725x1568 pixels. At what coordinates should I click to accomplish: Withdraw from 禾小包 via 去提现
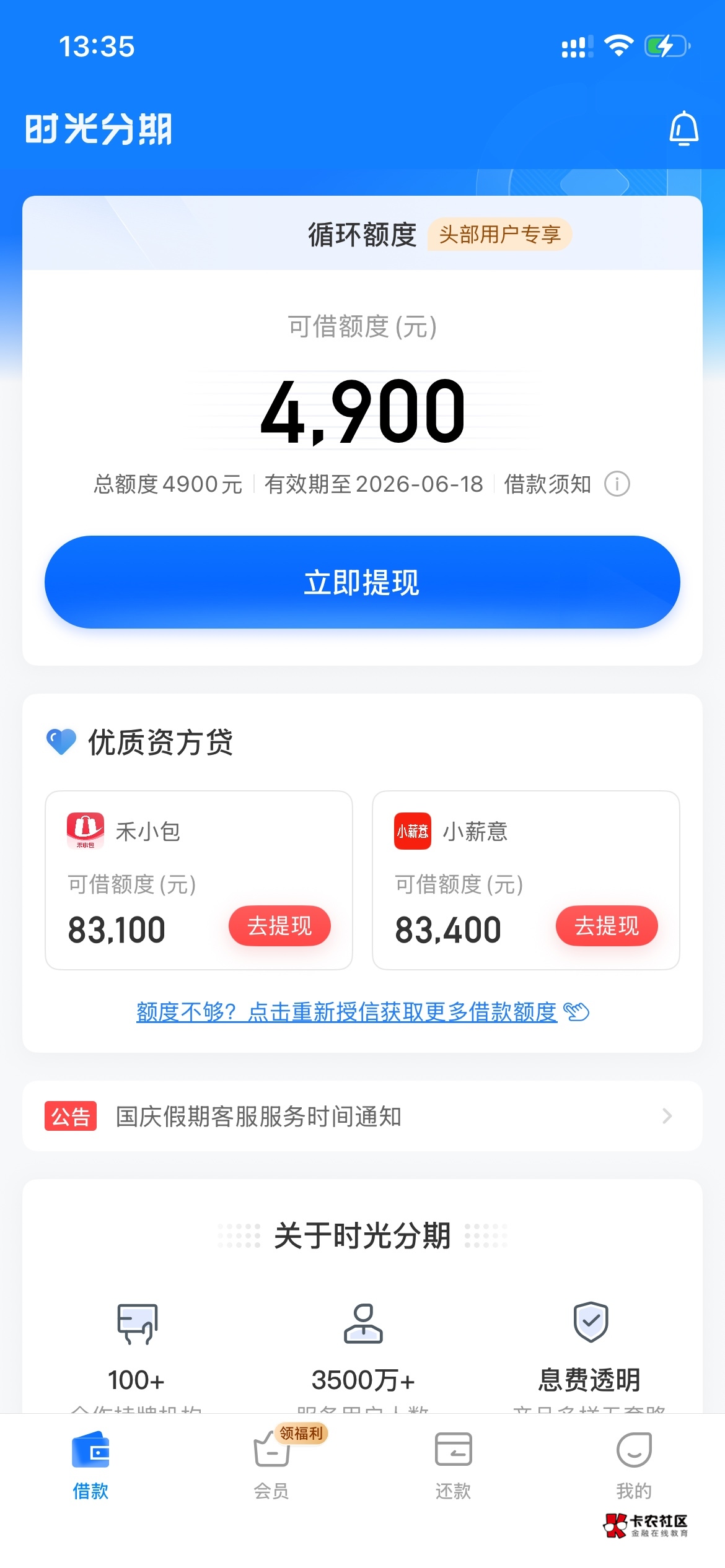coord(279,926)
